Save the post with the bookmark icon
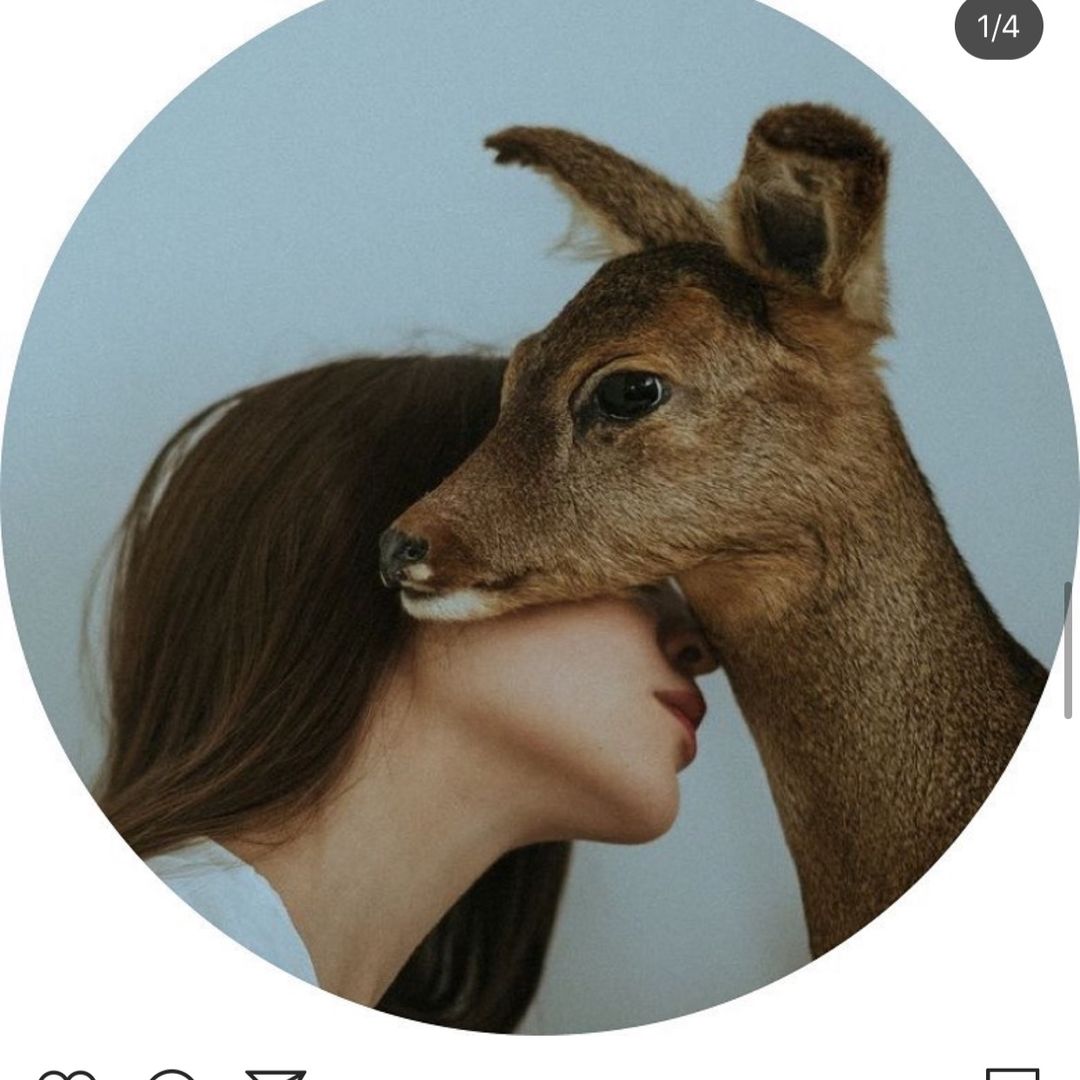1080x1080 pixels. coord(1012,1075)
